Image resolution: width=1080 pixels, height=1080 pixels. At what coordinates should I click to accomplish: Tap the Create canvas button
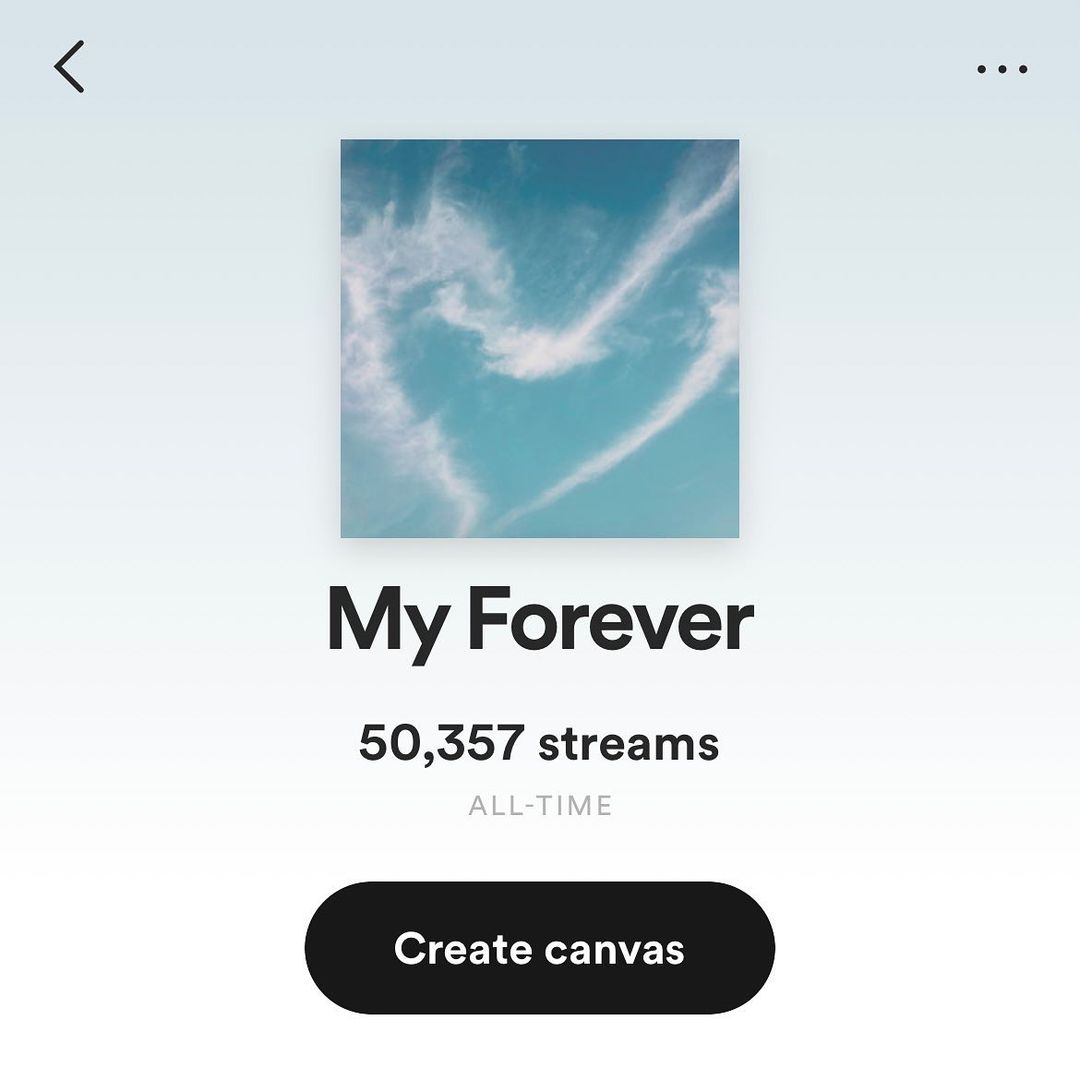point(539,948)
